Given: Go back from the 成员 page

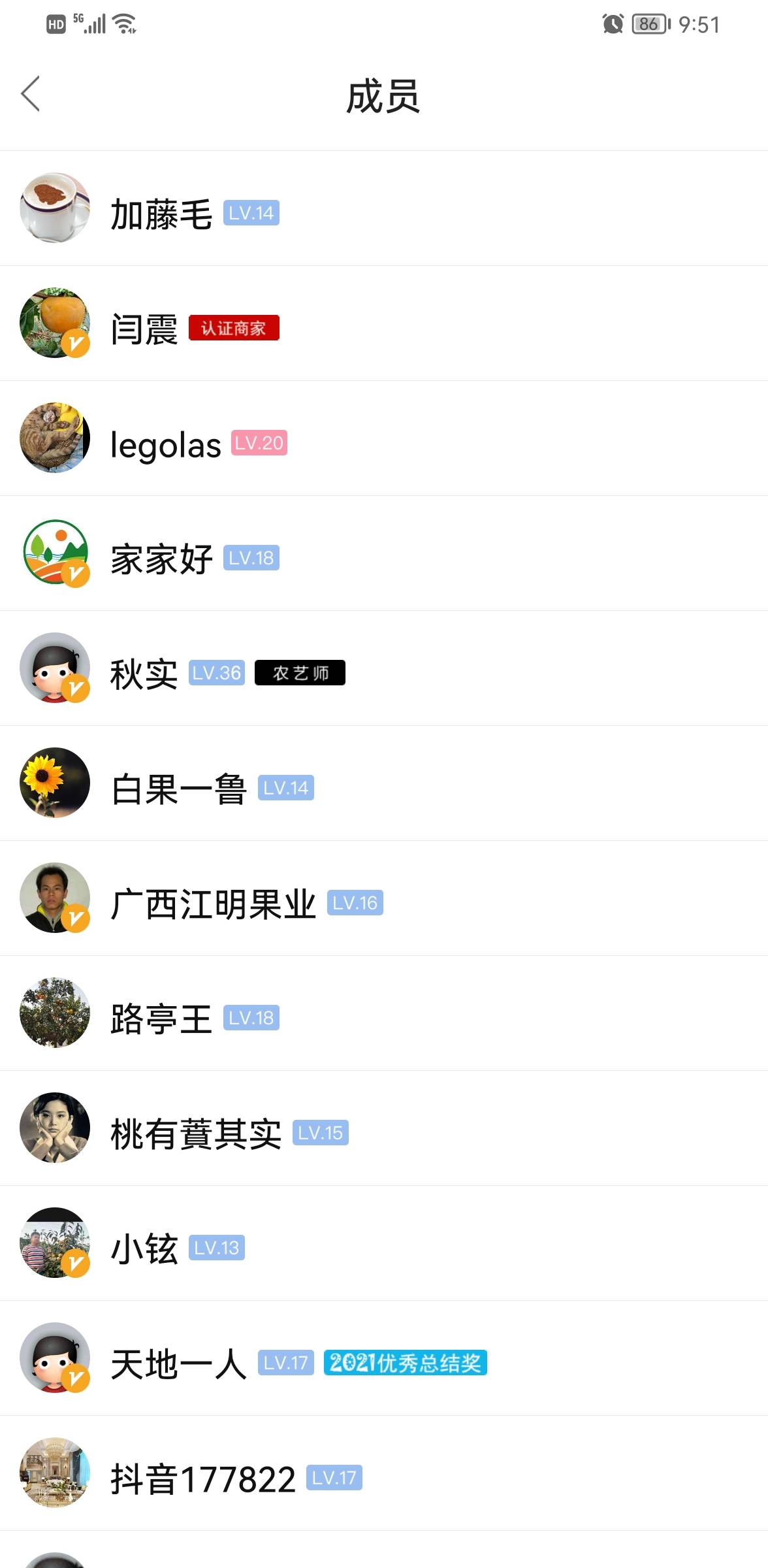Looking at the screenshot, I should [31, 94].
